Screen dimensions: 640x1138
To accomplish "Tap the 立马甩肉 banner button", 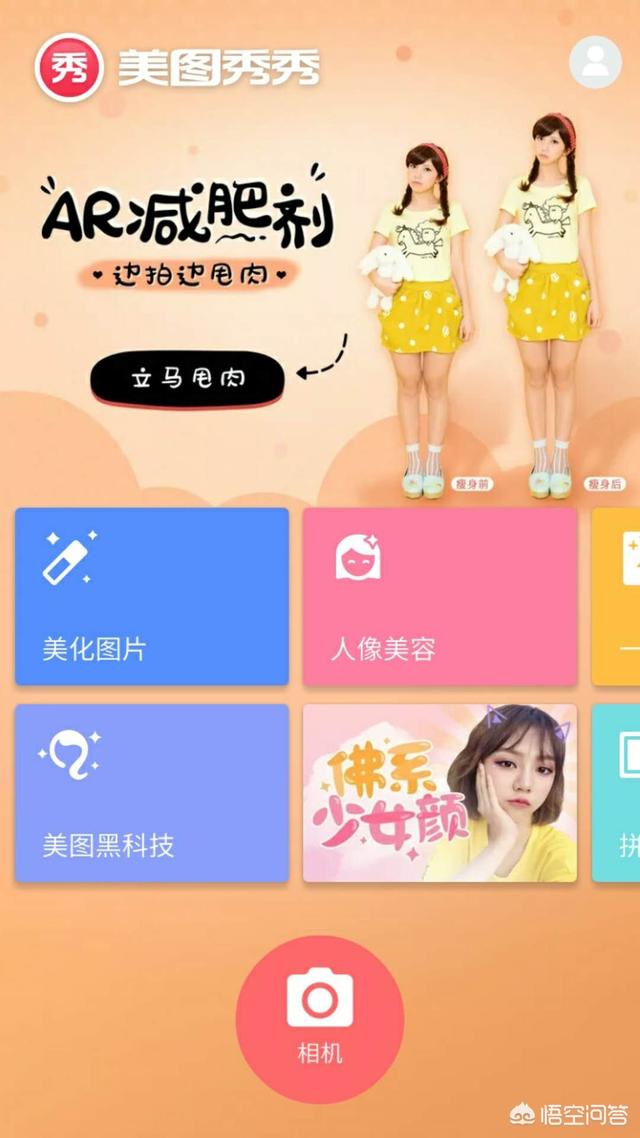I will [188, 378].
